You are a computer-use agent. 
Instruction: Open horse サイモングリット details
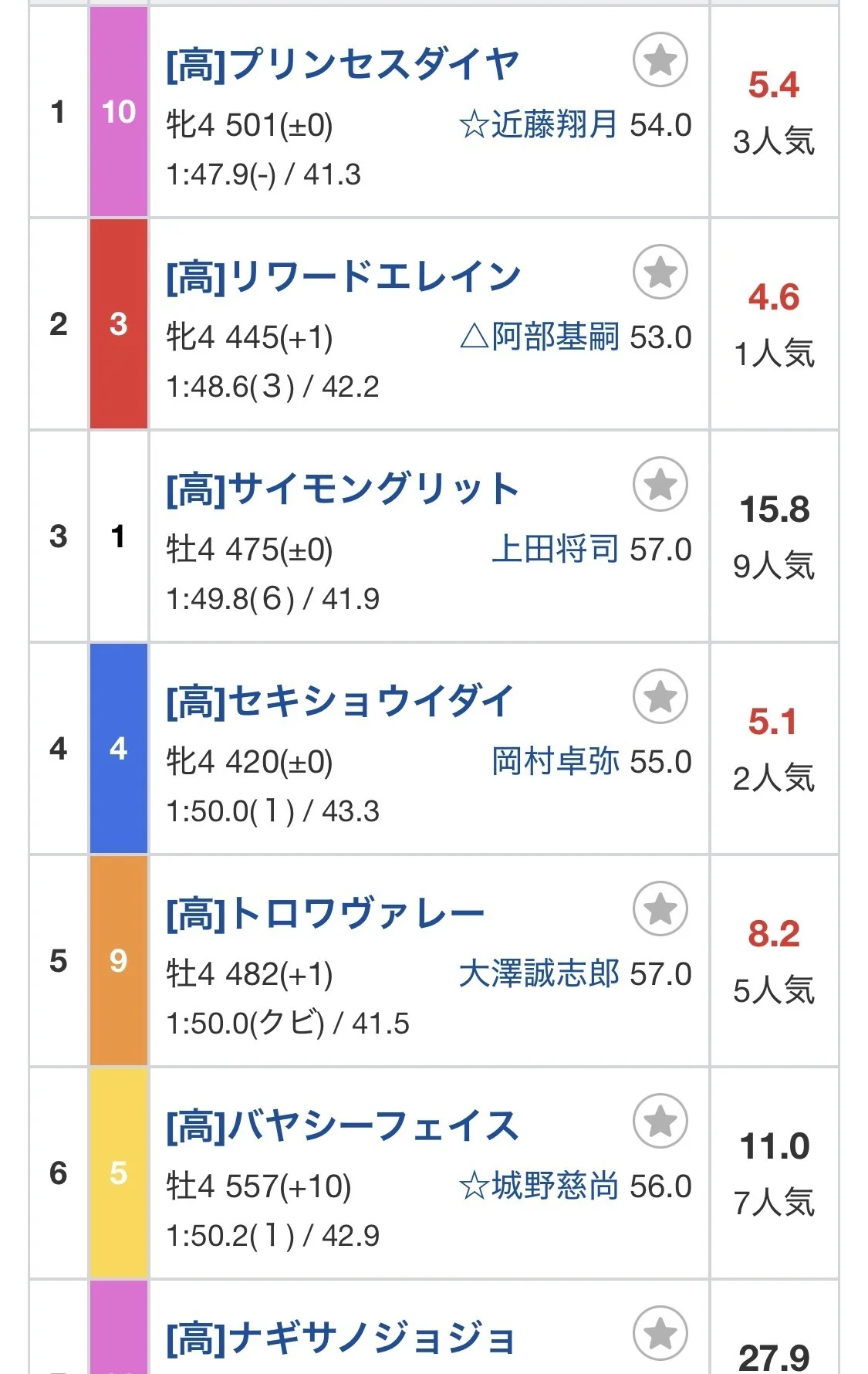[x=343, y=489]
